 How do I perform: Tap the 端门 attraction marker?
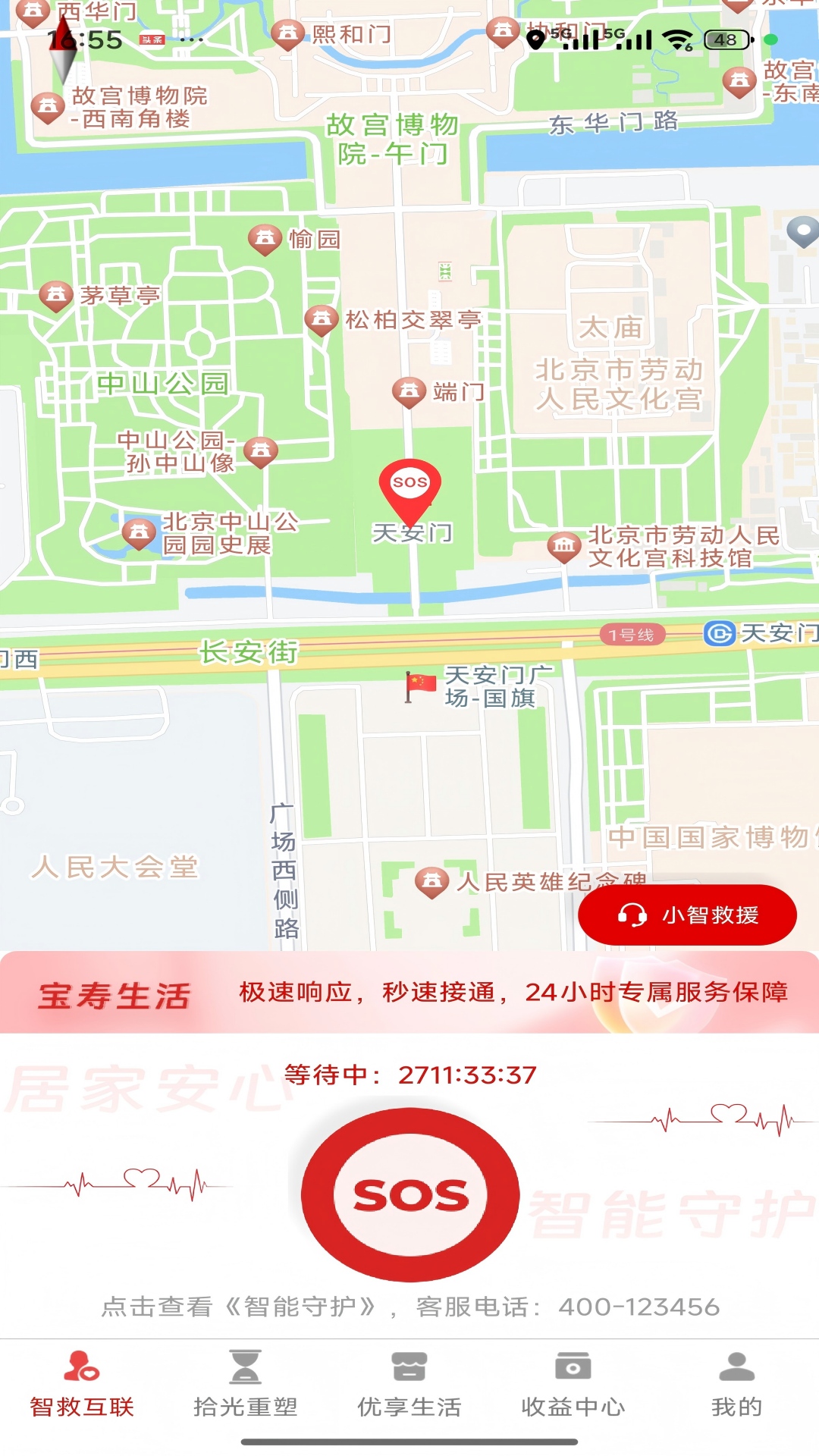[410, 392]
